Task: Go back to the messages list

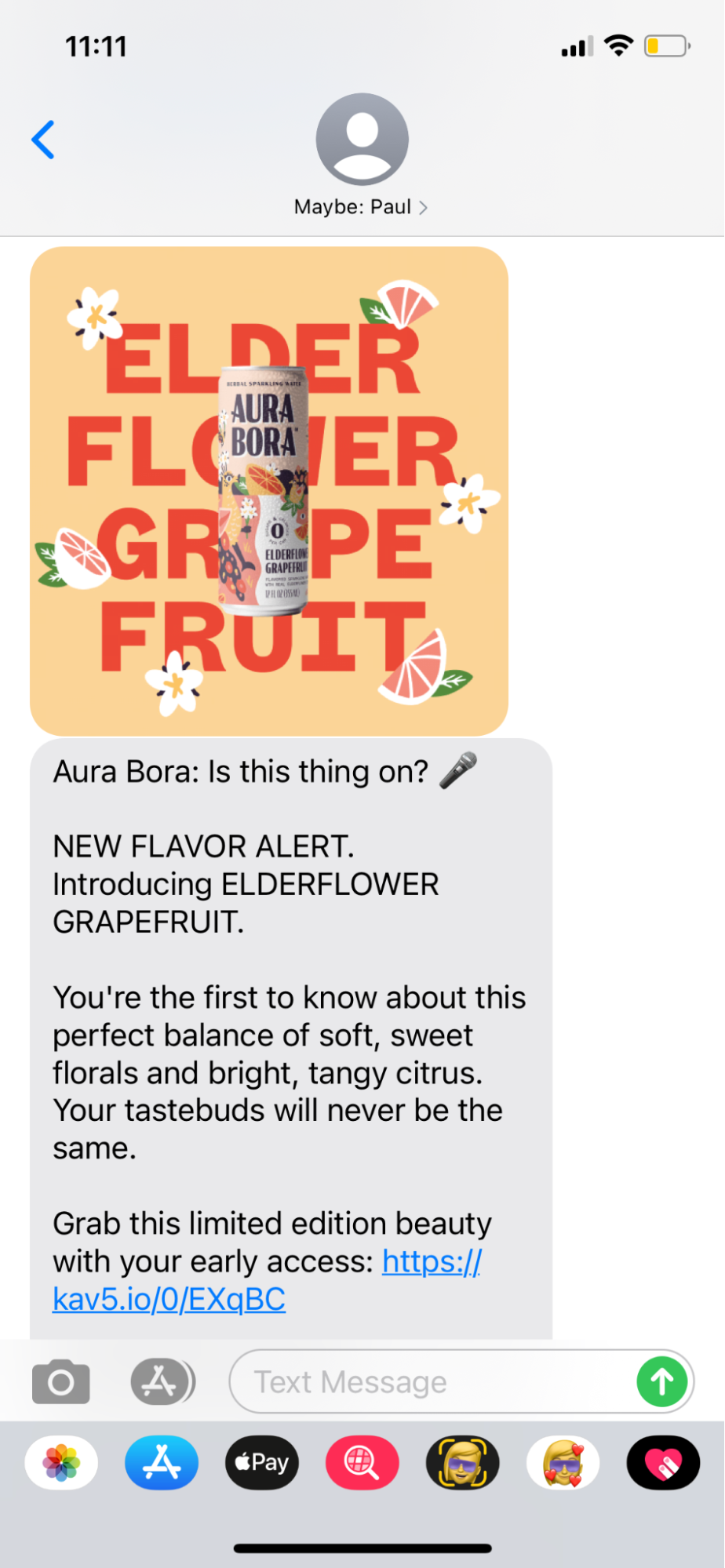Action: [x=44, y=140]
